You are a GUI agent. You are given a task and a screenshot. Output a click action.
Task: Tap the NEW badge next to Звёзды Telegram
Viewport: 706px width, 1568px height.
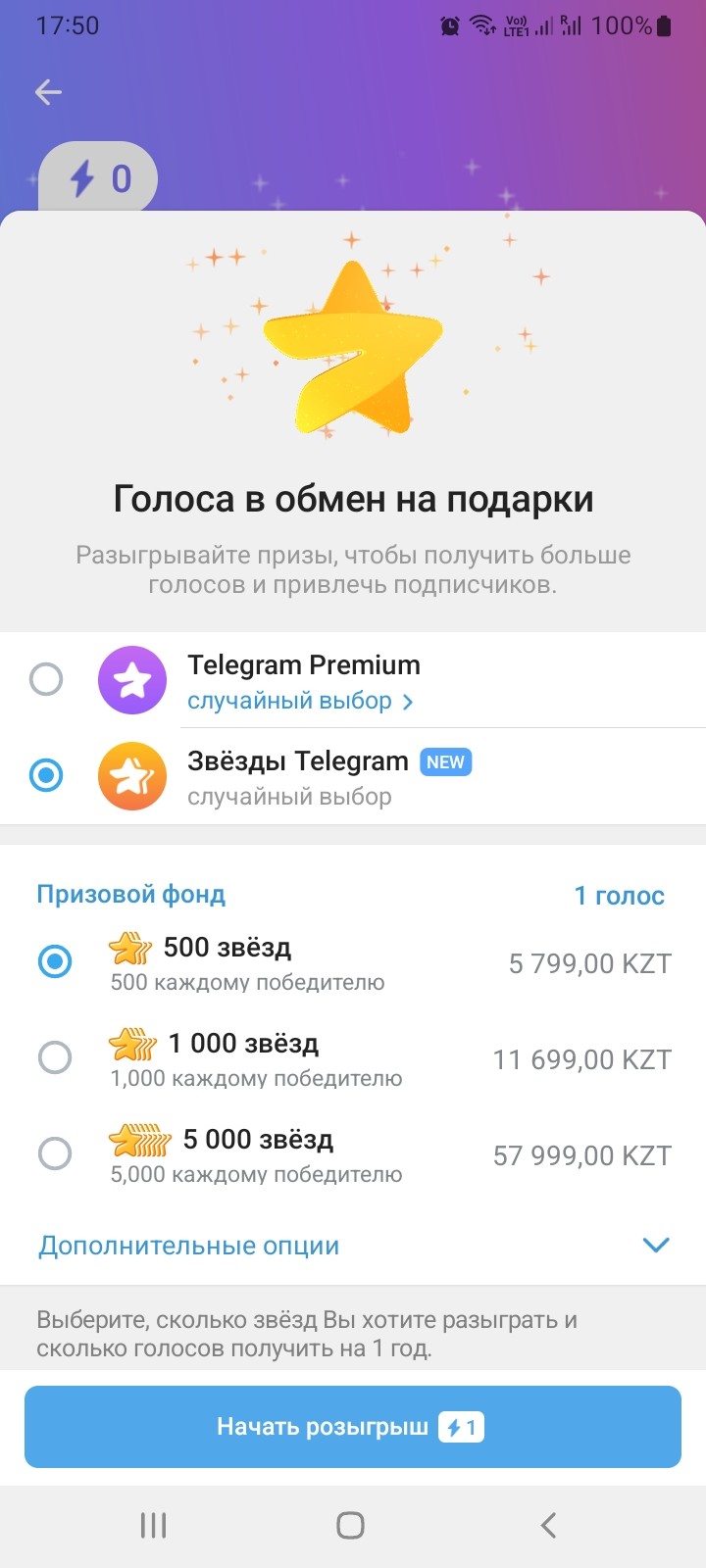pyautogui.click(x=444, y=761)
